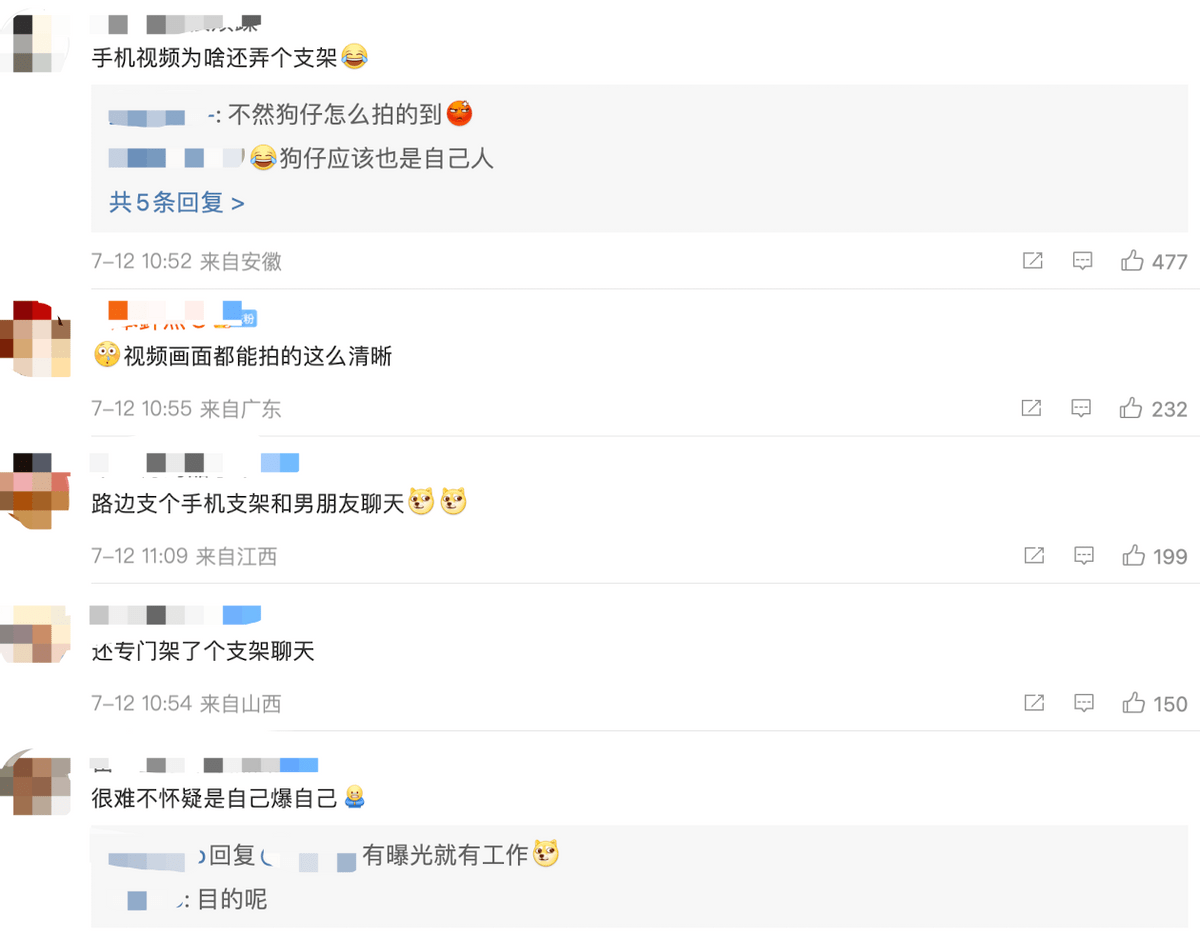Like the 还专门架了个支架聊天 comment
The image size is (1200, 935).
1132,703
